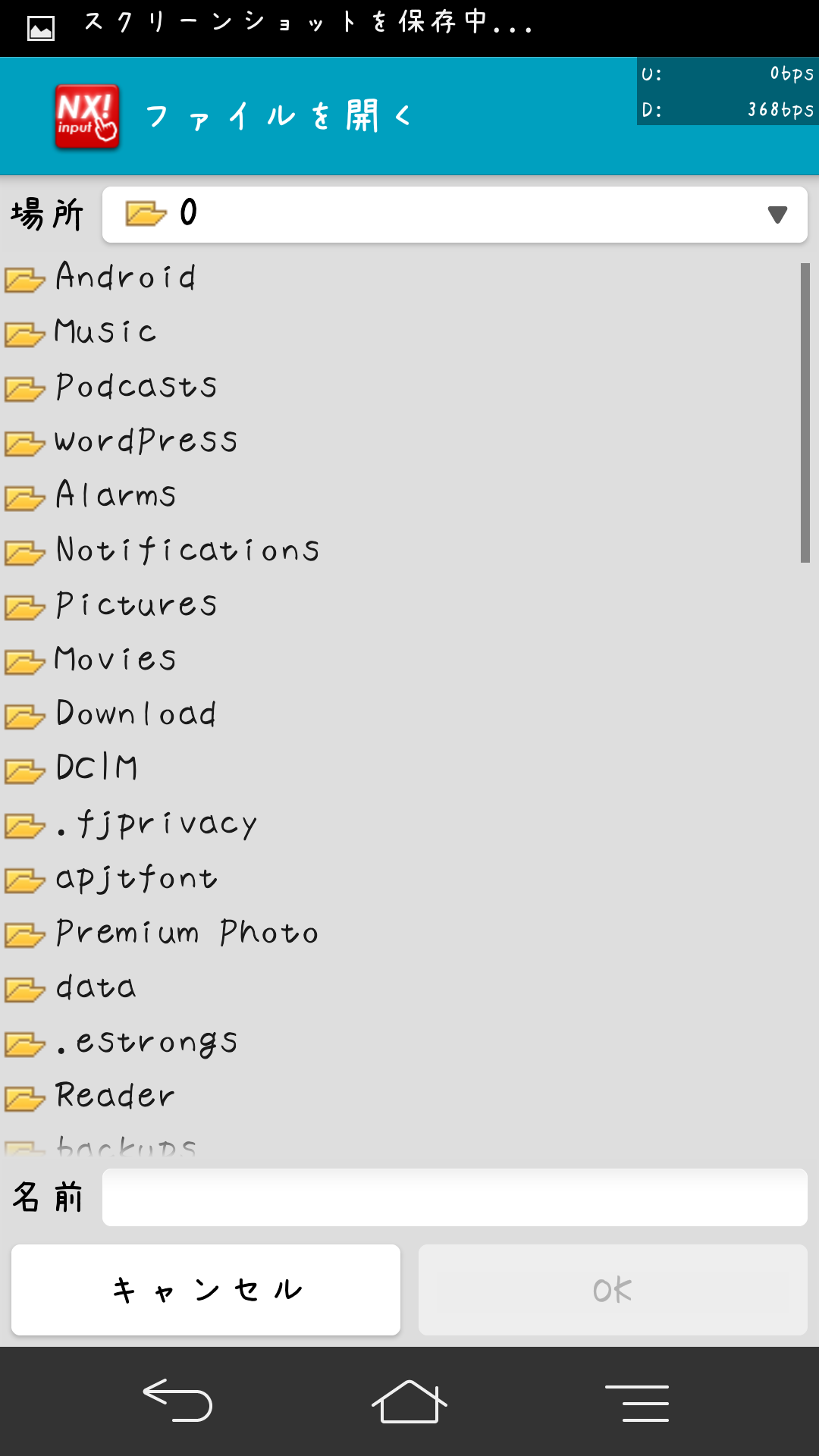Open the Android folder
This screenshot has height=1456, width=819.
point(126,278)
